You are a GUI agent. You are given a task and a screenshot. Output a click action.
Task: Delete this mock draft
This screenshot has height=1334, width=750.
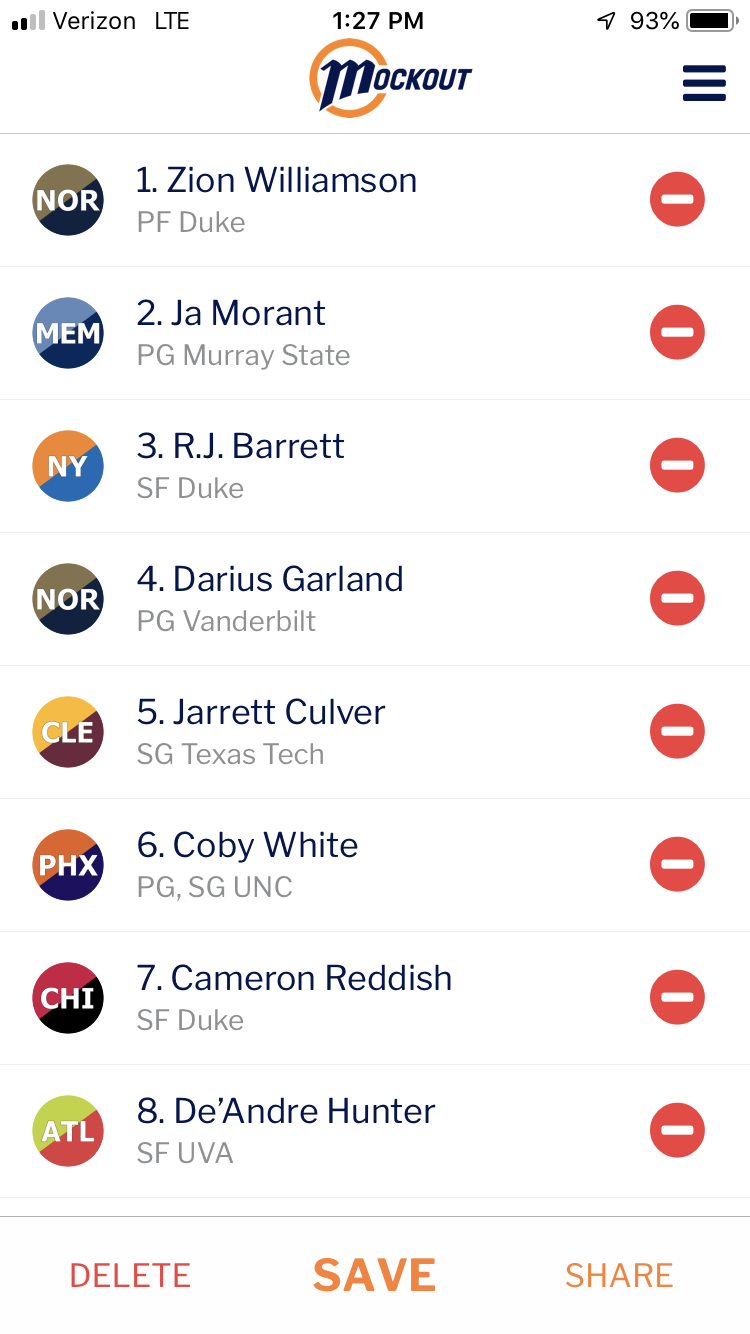[130, 1276]
